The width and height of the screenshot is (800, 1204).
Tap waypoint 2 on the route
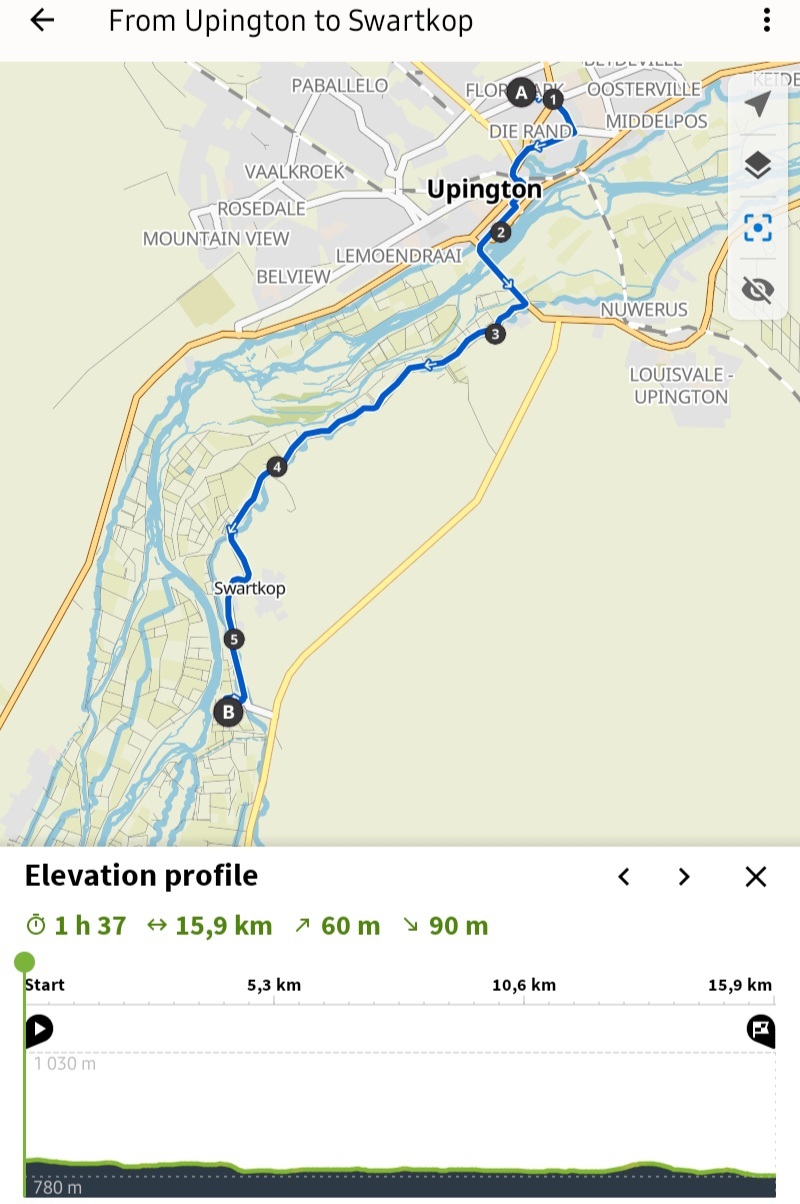(x=501, y=233)
